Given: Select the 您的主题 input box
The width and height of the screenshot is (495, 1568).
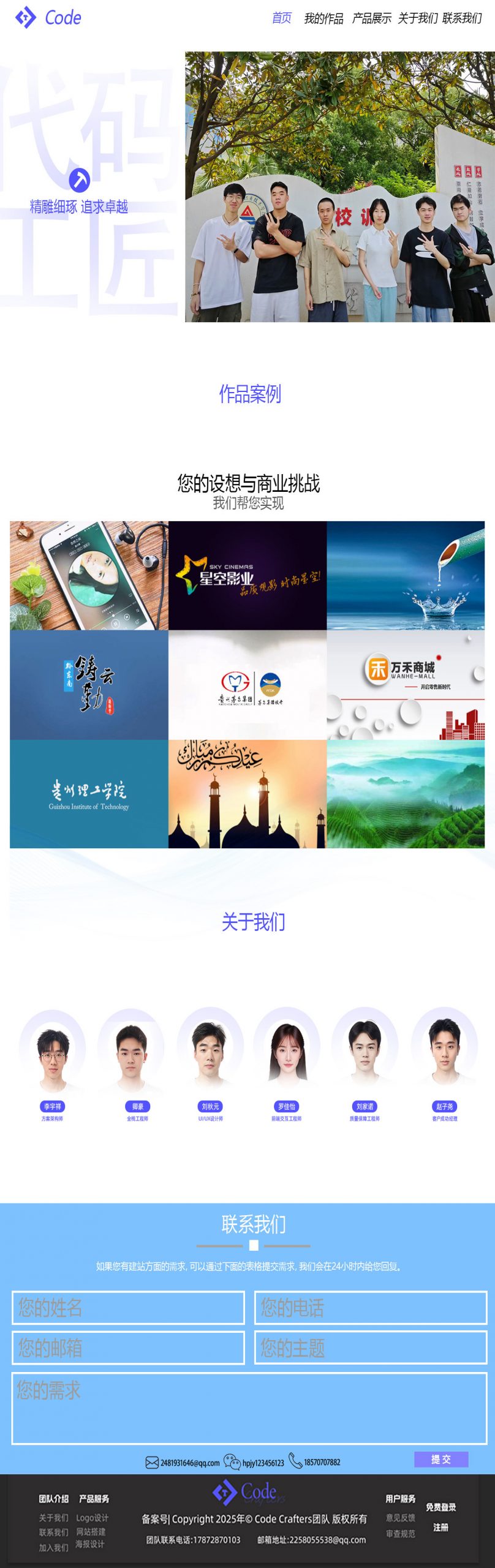Looking at the screenshot, I should pyautogui.click(x=371, y=1347).
